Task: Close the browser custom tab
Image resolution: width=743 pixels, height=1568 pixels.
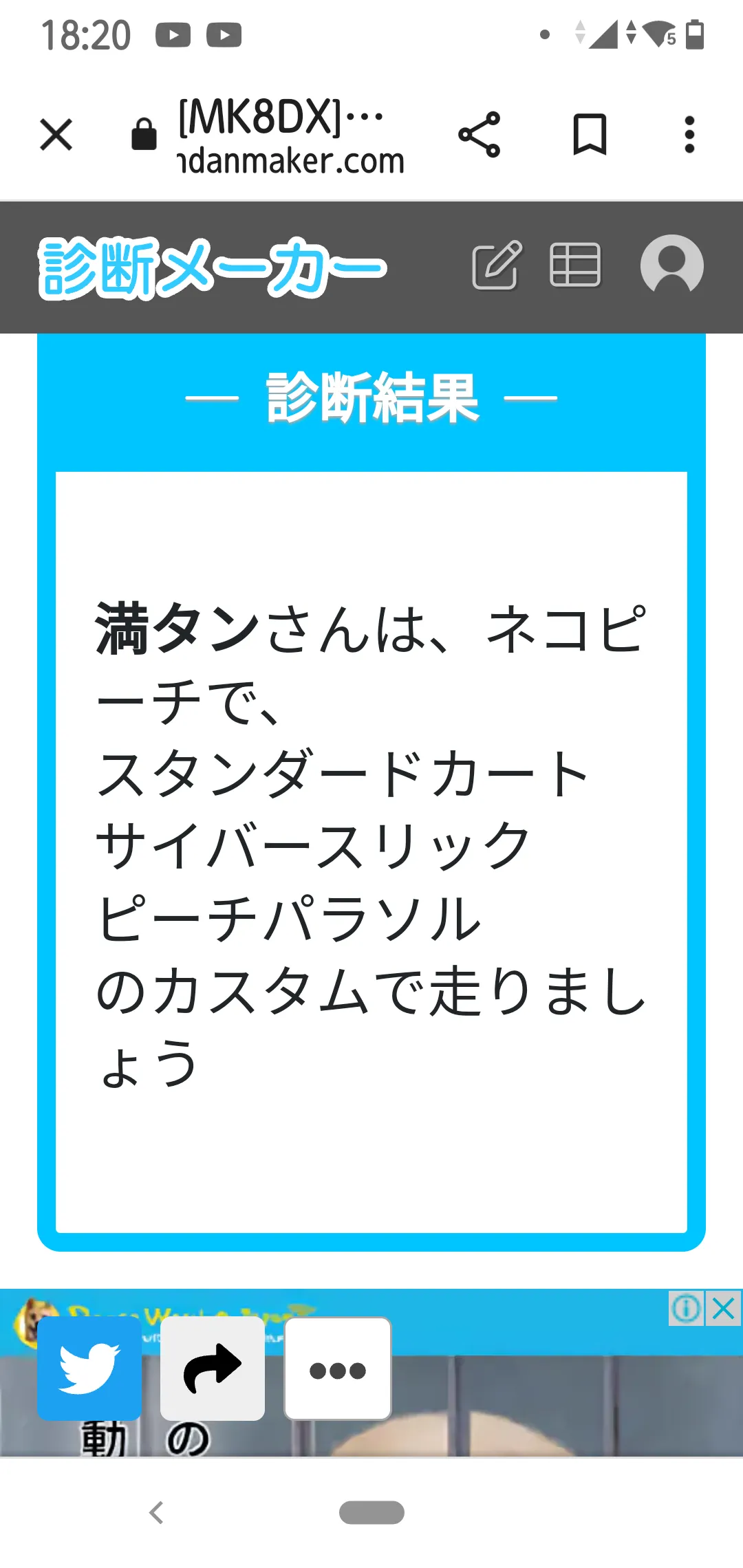Action: (56, 134)
